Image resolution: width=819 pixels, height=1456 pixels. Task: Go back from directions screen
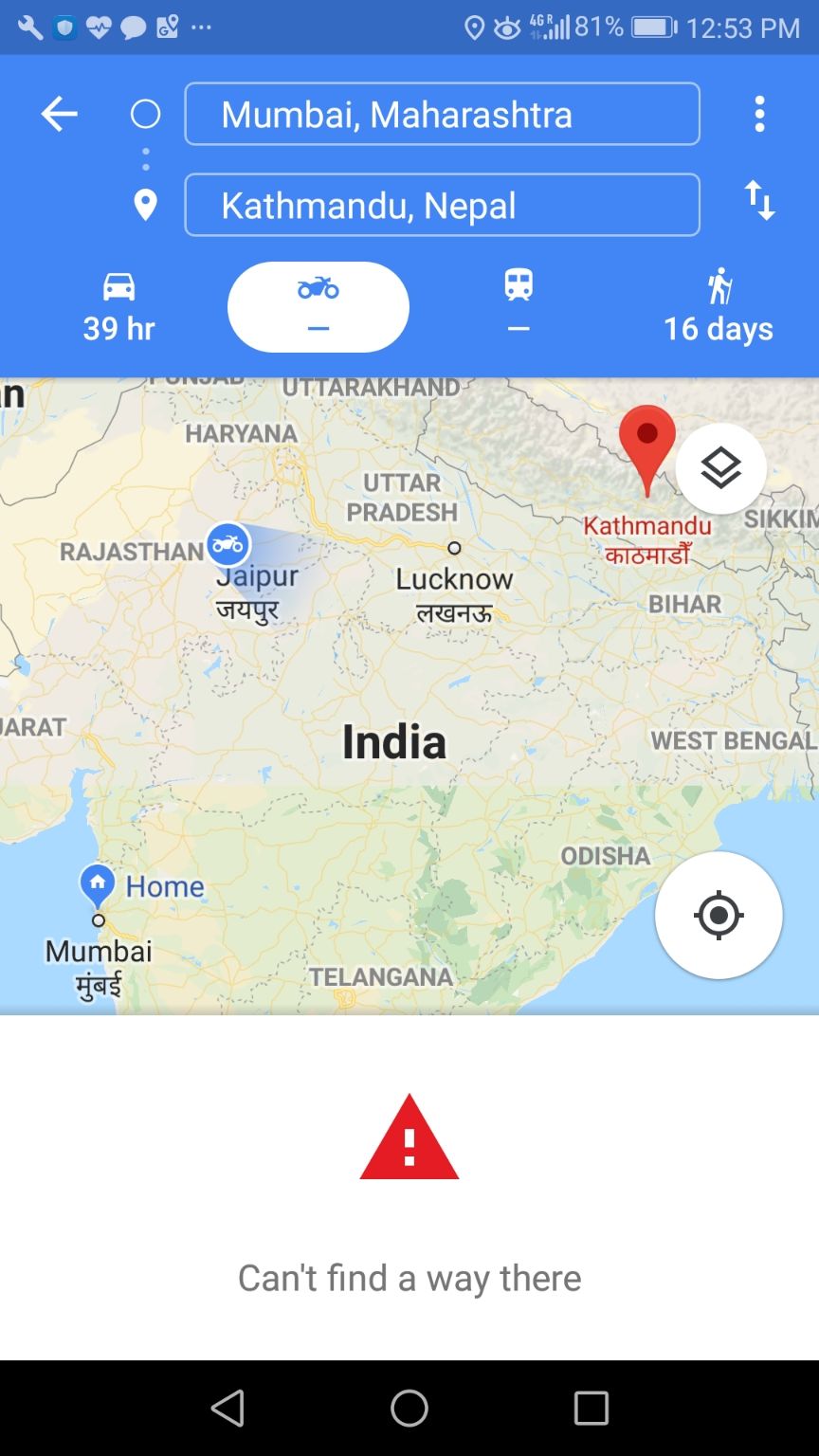59,115
